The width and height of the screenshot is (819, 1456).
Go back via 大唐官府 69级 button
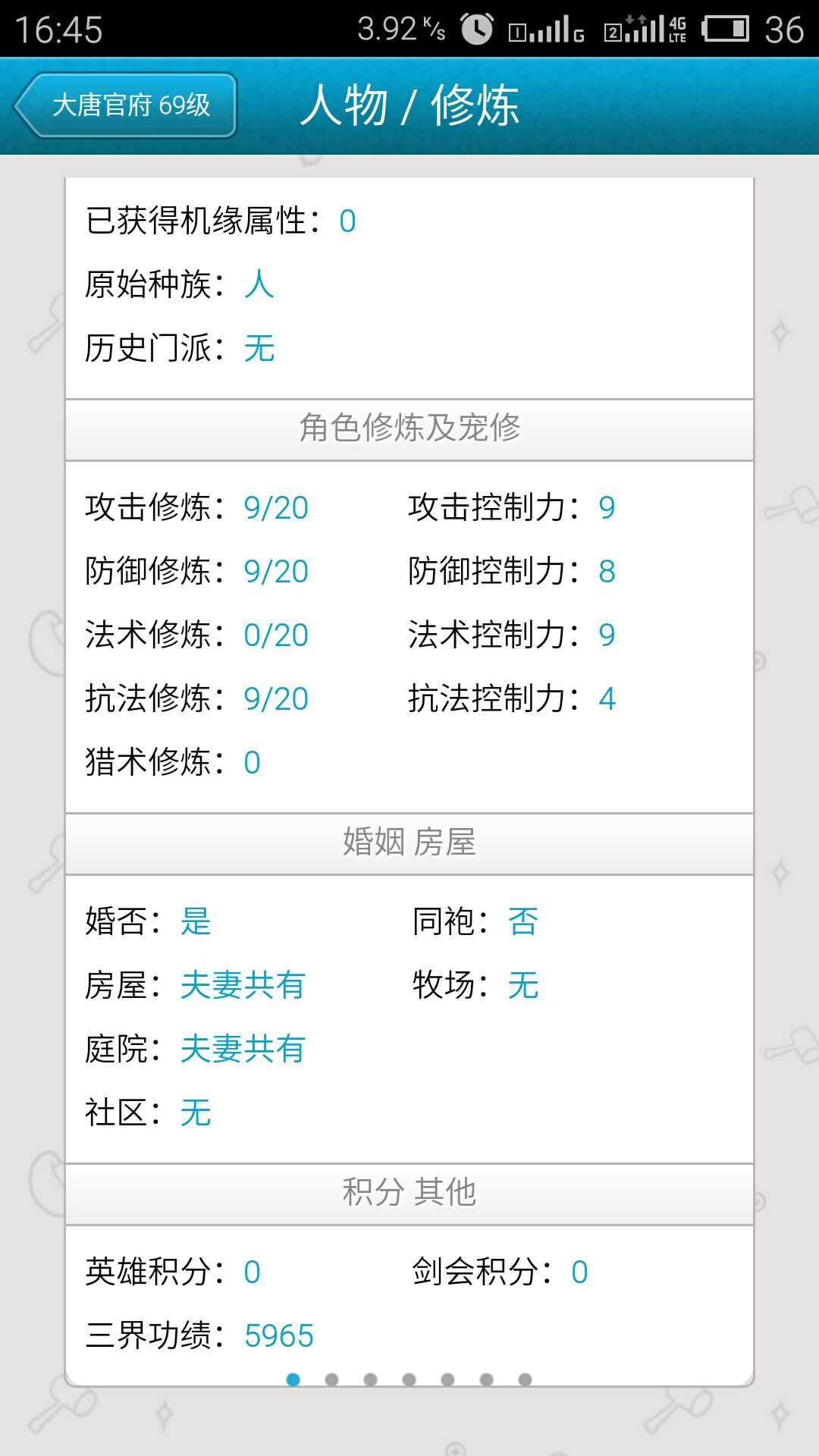(x=127, y=105)
